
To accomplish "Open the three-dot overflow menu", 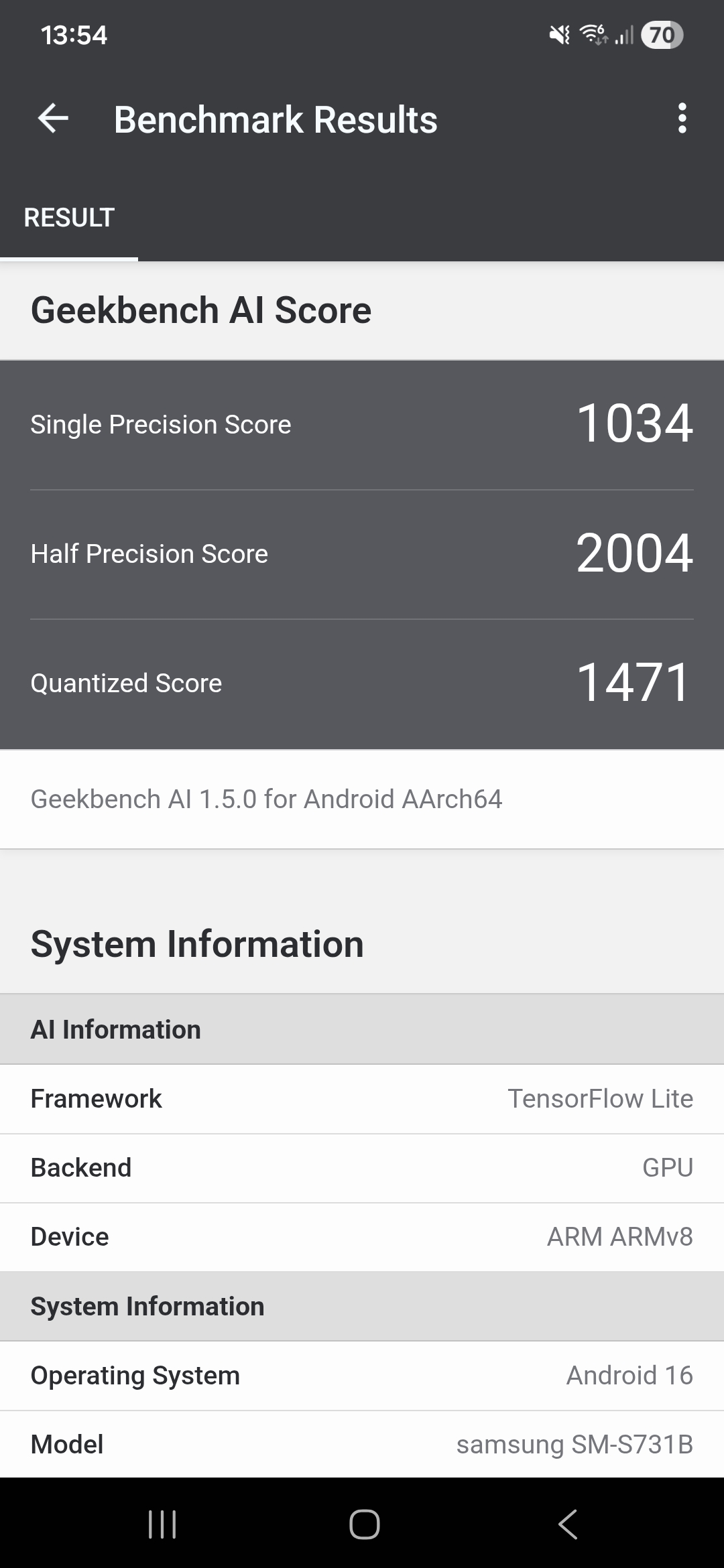I will (682, 119).
